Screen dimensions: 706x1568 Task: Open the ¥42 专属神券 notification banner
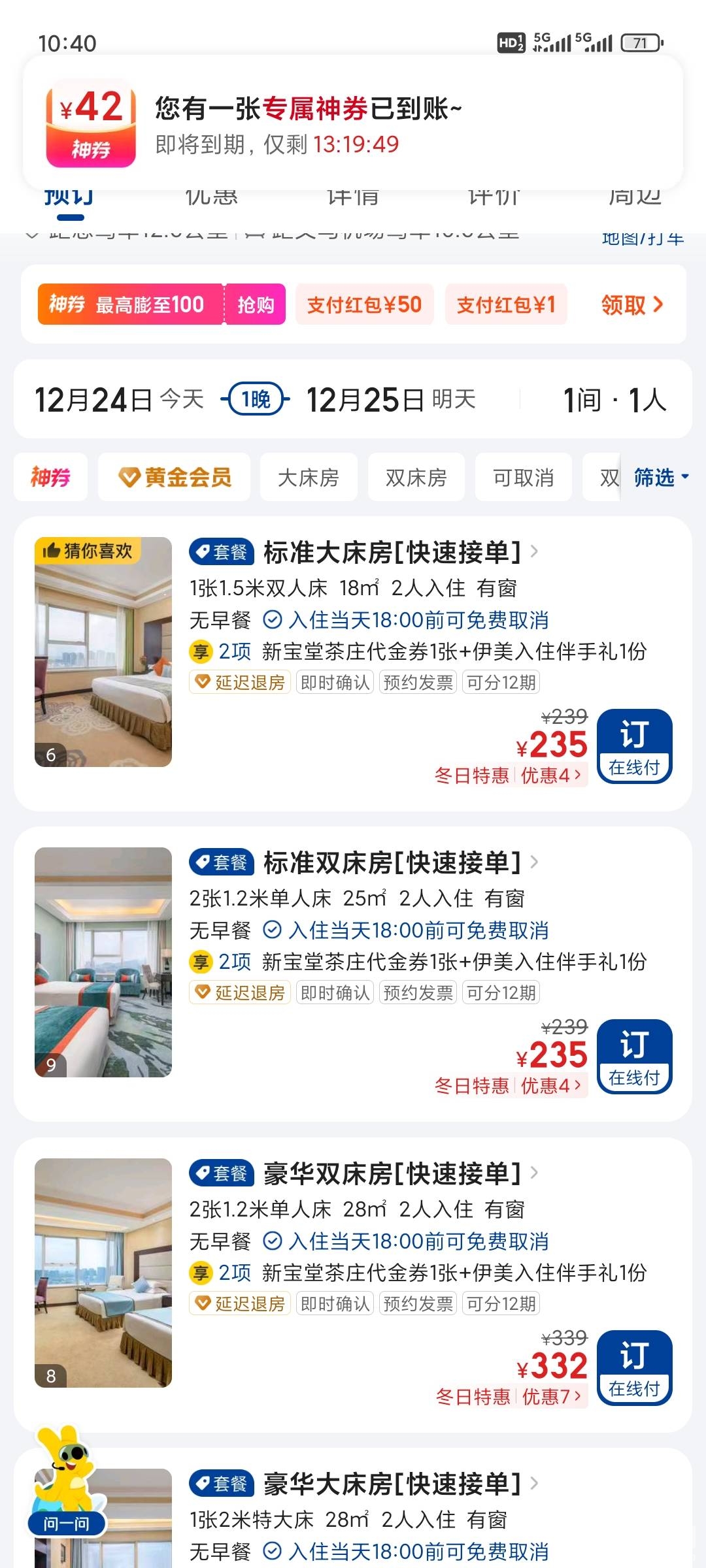coord(353,123)
